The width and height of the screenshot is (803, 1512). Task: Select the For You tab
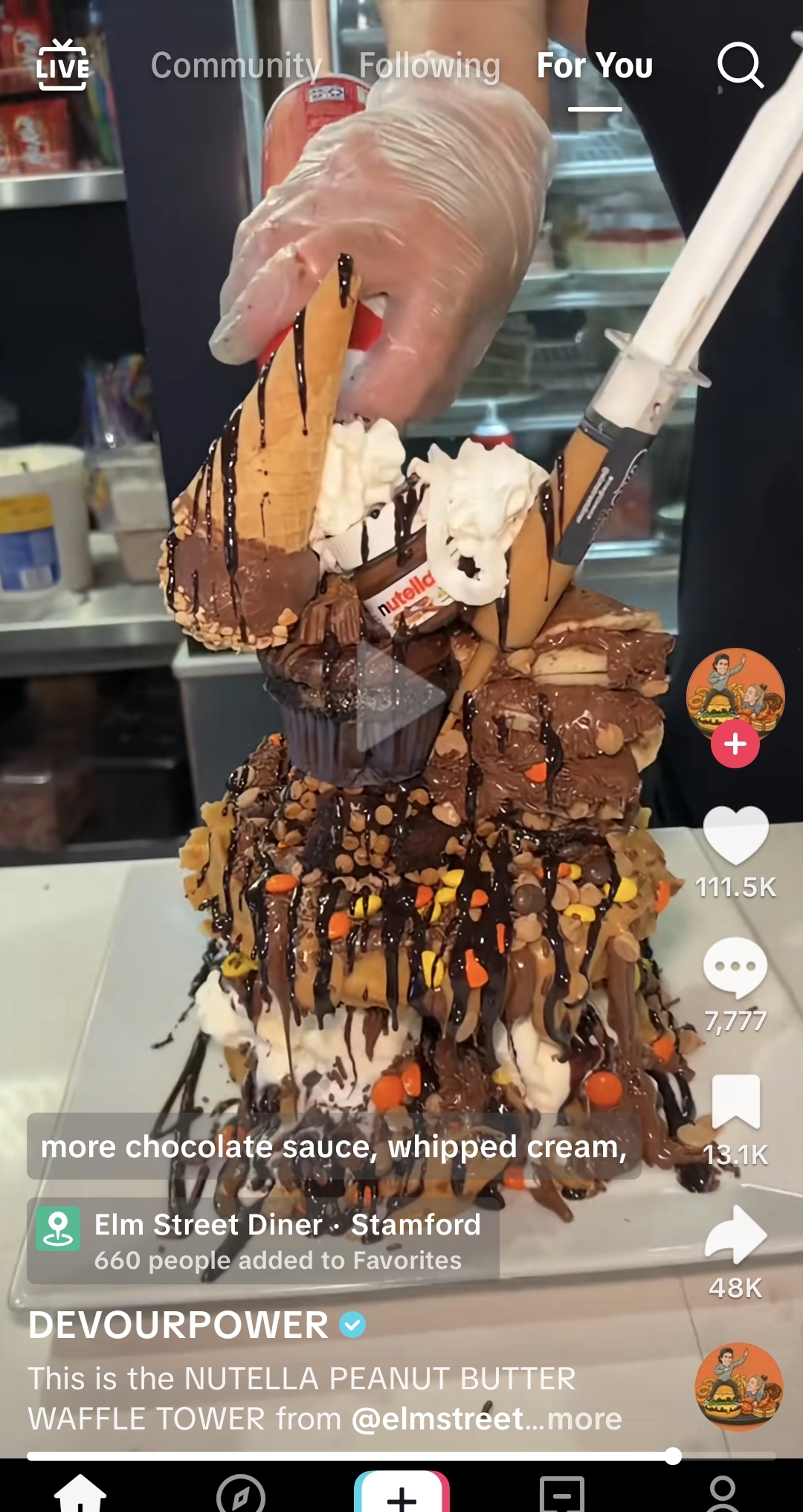(595, 65)
